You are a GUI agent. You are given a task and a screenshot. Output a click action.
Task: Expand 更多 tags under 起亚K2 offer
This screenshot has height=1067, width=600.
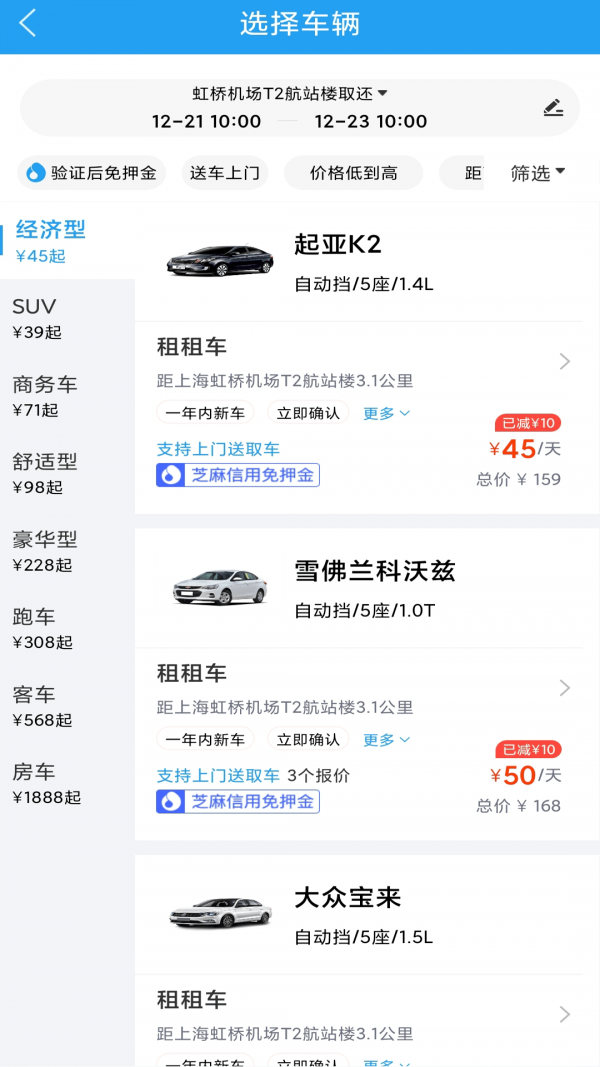[x=386, y=413]
